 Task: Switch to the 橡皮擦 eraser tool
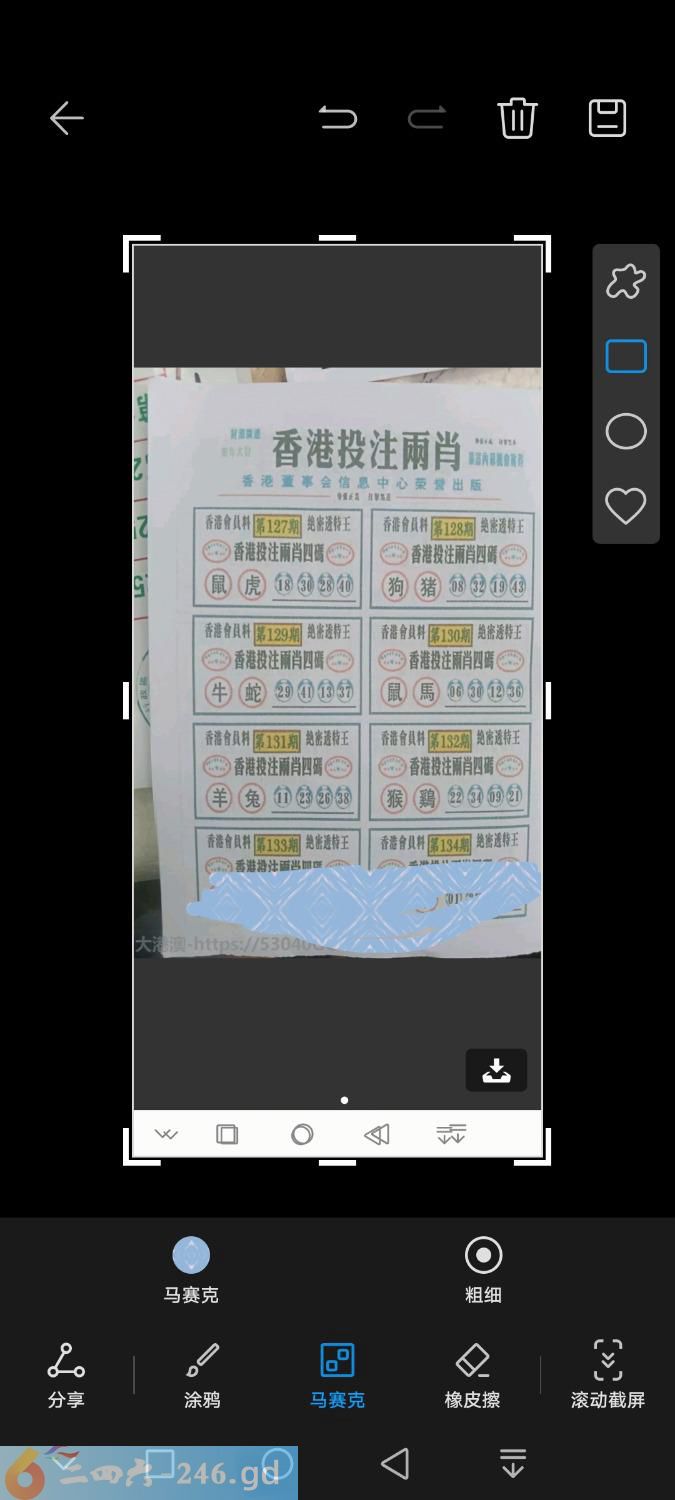(x=472, y=1375)
